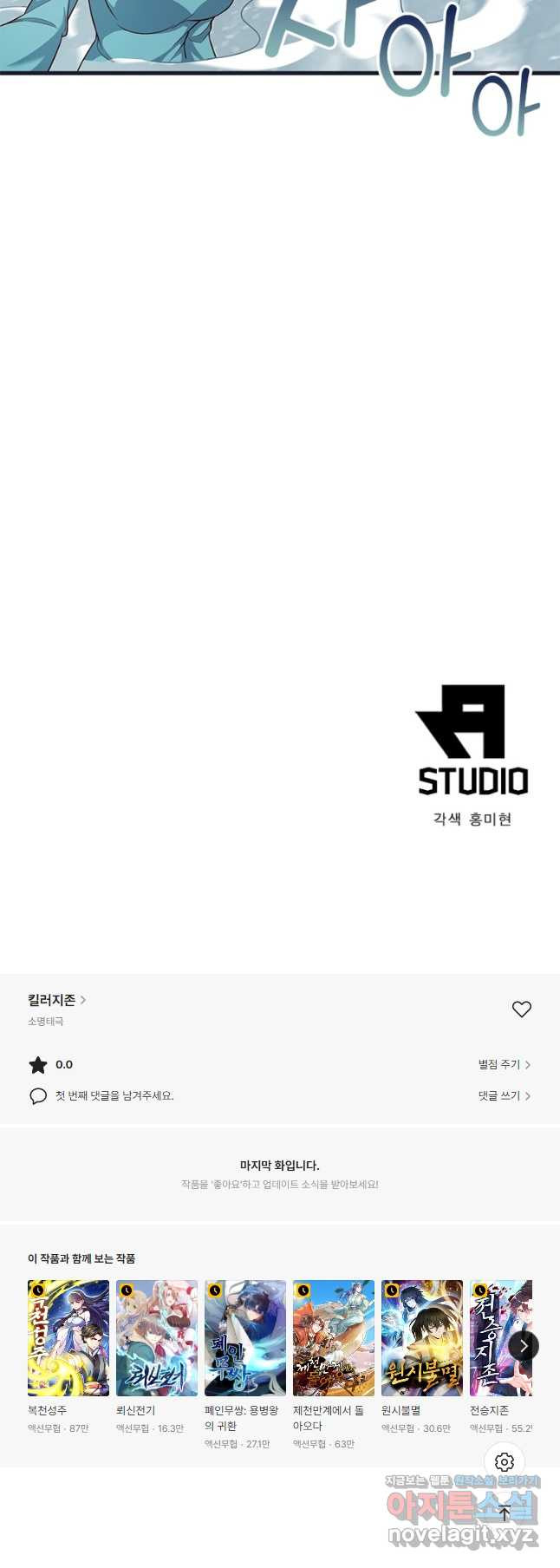Open 제천만계에서 돌아오다
The image size is (560, 1568).
(x=334, y=1337)
